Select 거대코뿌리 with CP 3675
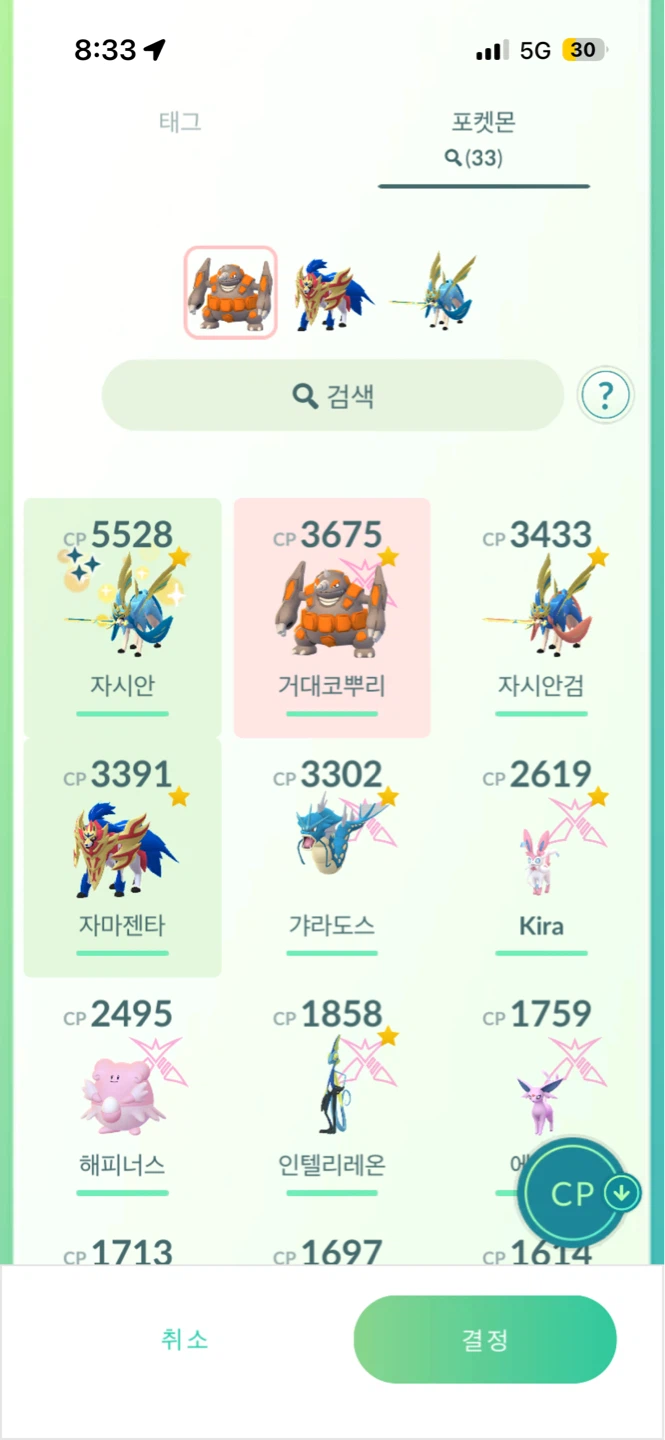 tap(332, 617)
